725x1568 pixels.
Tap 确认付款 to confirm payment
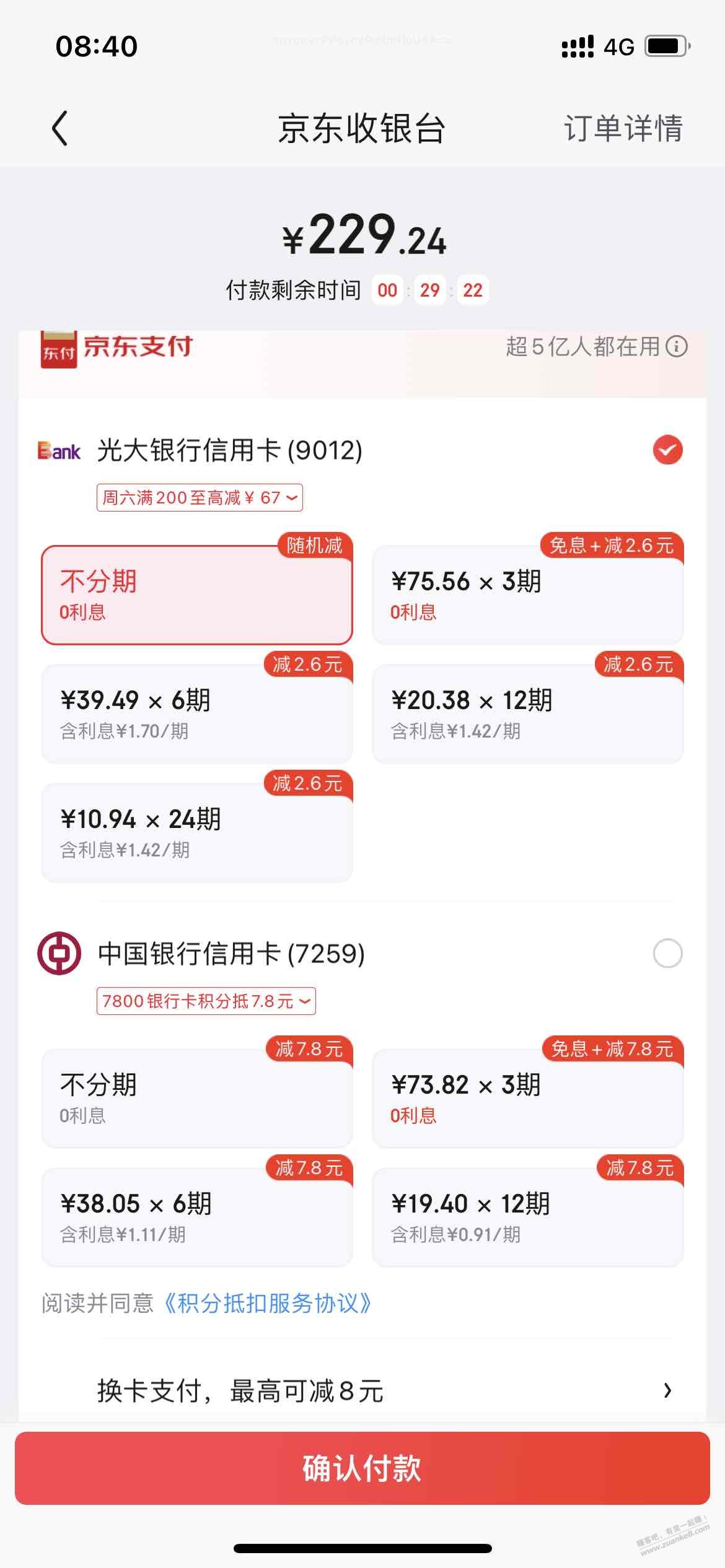362,1468
